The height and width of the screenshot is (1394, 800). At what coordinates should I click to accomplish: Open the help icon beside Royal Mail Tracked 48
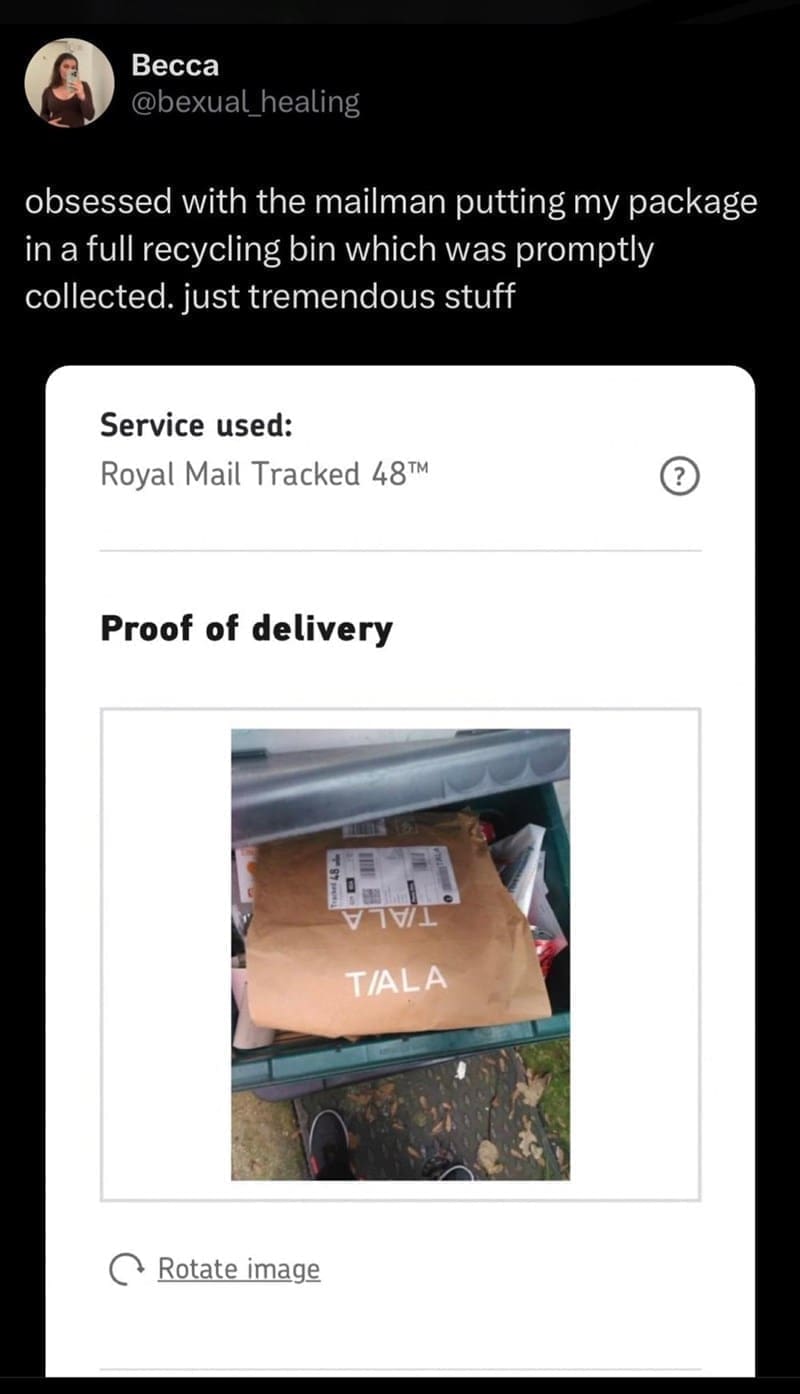pyautogui.click(x=680, y=477)
